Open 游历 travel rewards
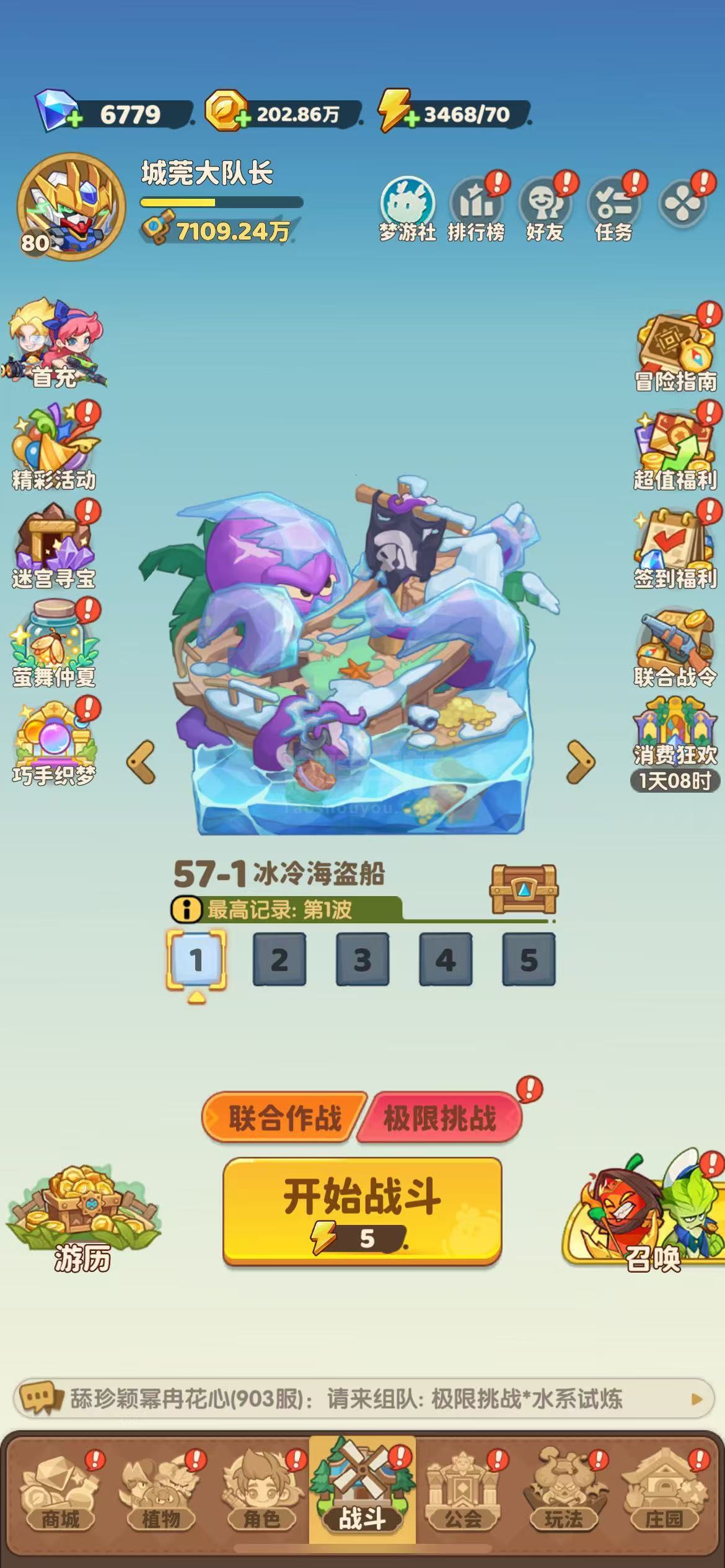Screen dimensions: 725x1568 pyautogui.click(x=83, y=1218)
